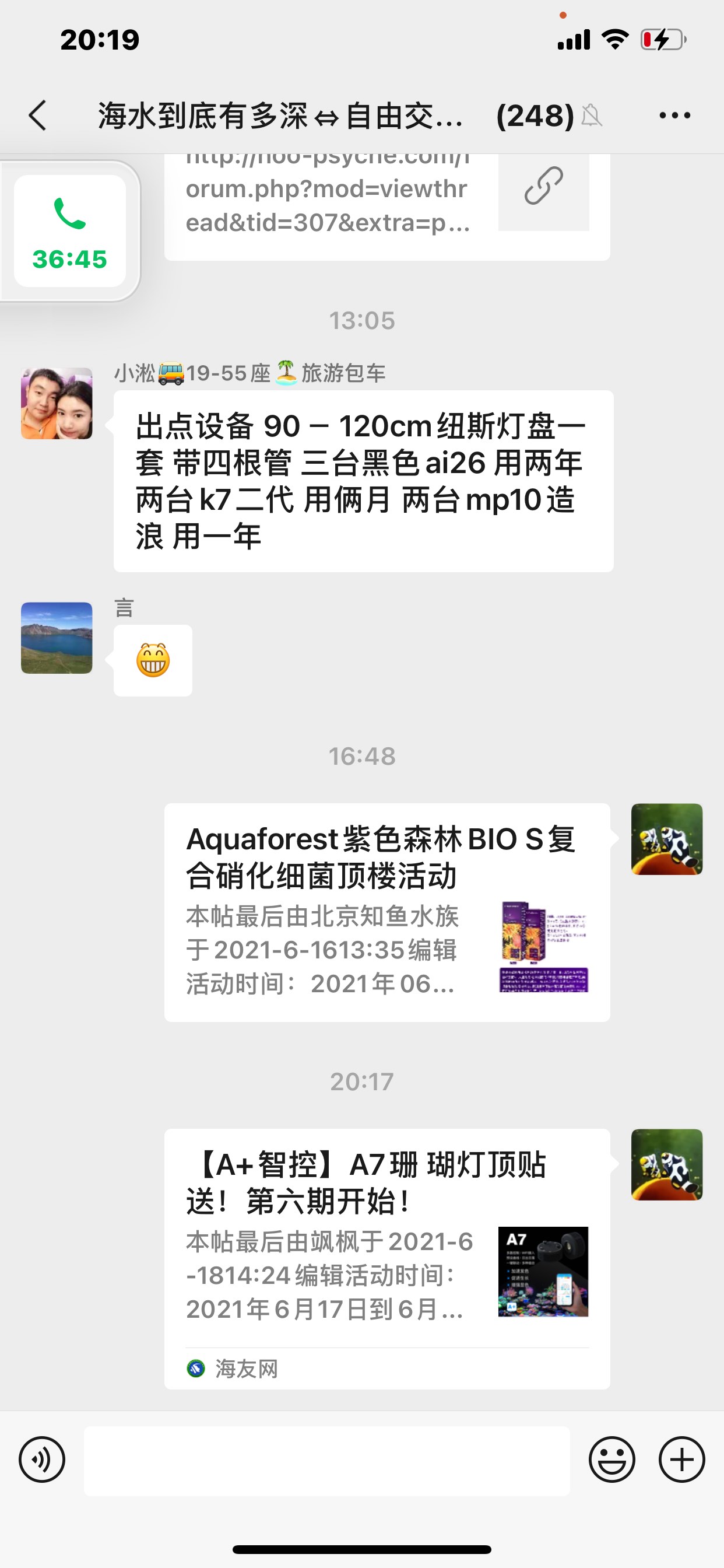
Task: Switch to voice message input
Action: click(42, 1459)
